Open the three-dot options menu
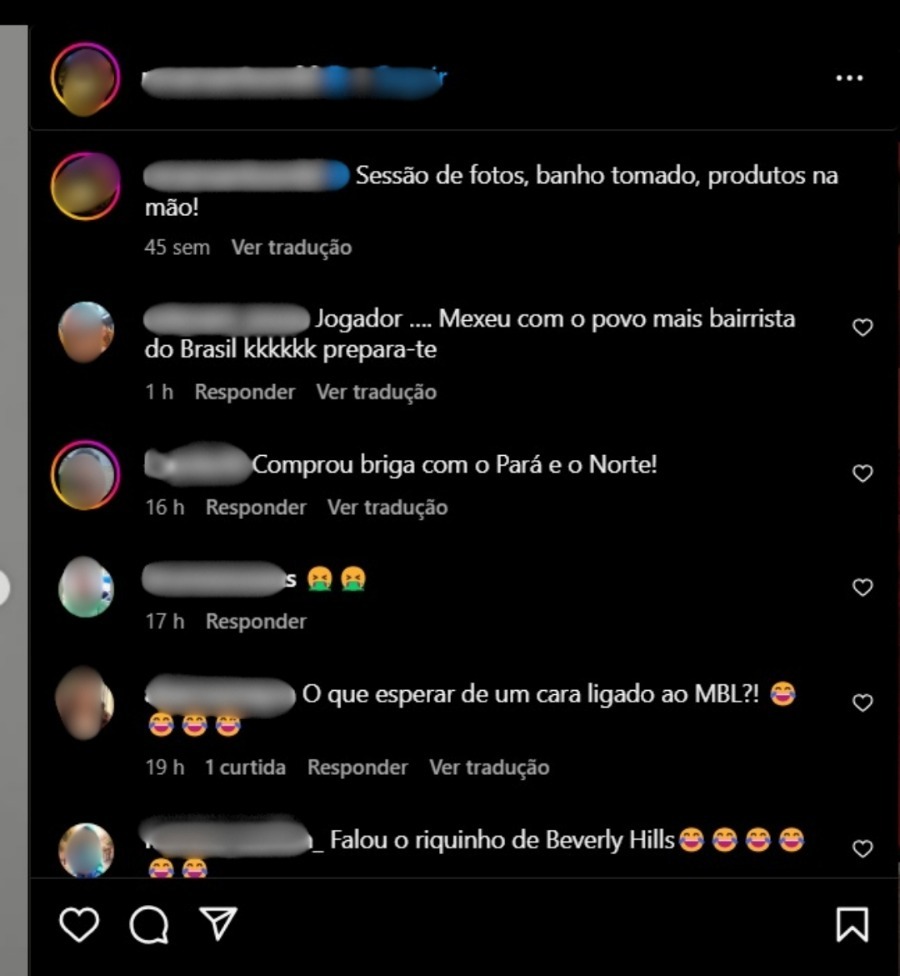900x976 pixels. (x=849, y=78)
